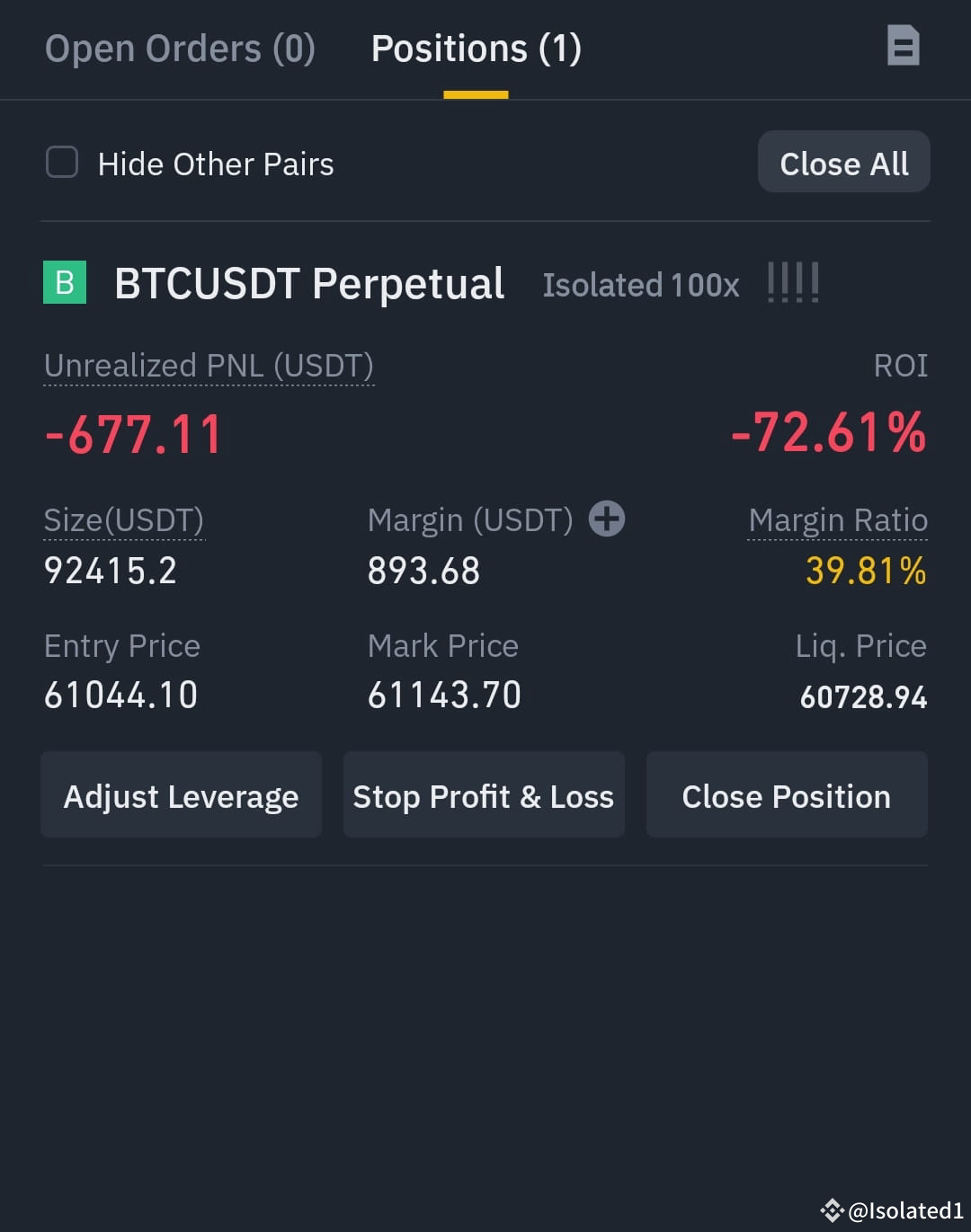This screenshot has width=971, height=1232.
Task: View the Size(USDT) explanation
Action: (x=123, y=519)
